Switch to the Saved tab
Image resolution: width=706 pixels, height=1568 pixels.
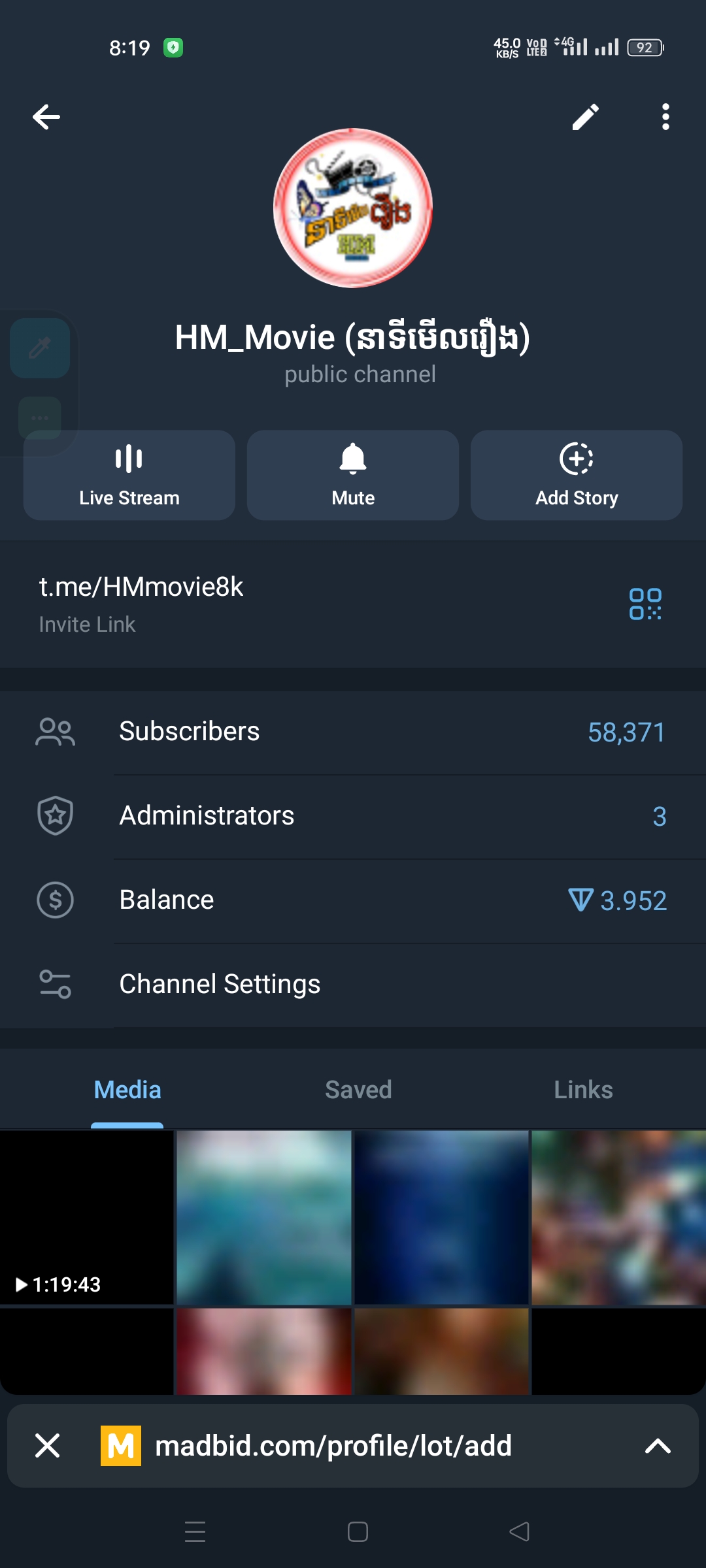point(358,1090)
